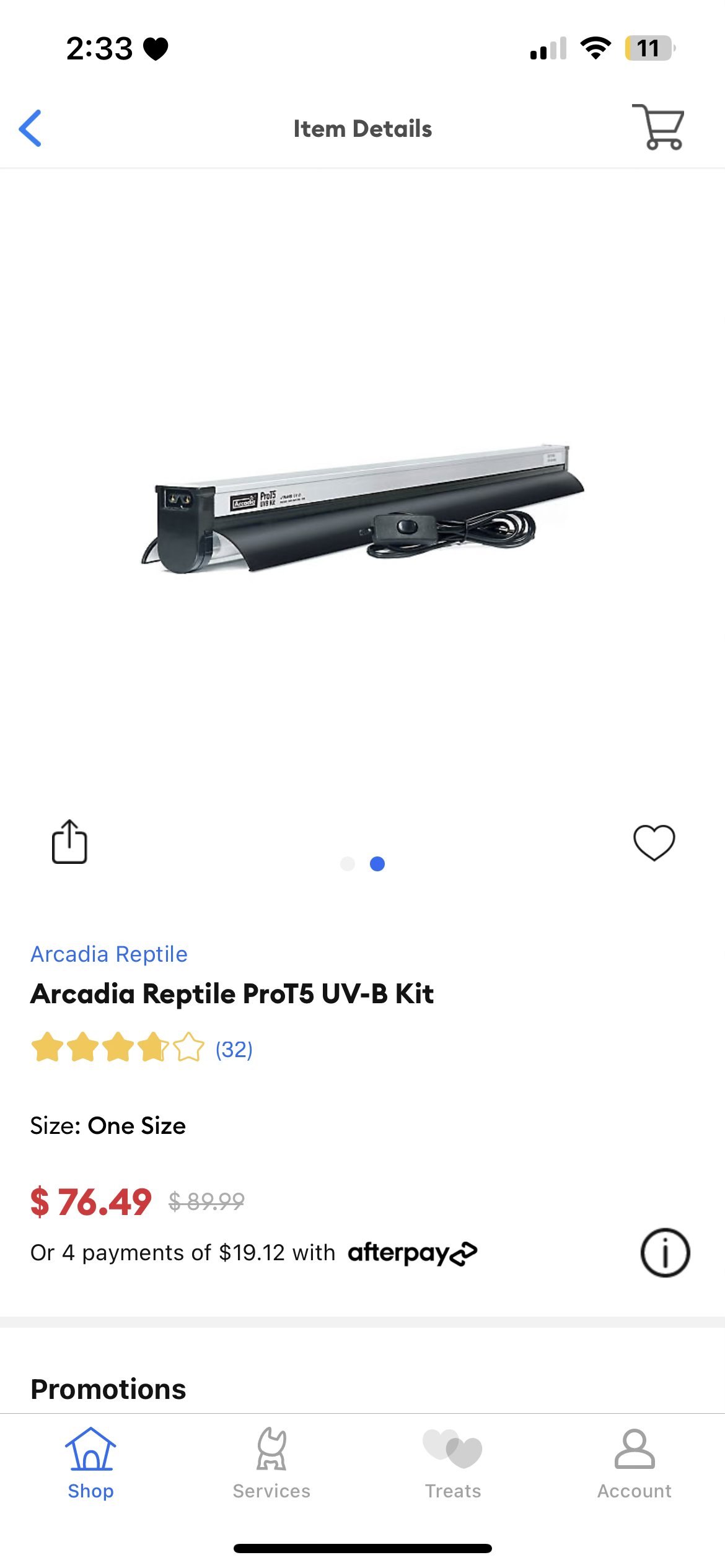The height and width of the screenshot is (1568, 725).
Task: Show Afterpay payment info
Action: 664,1252
